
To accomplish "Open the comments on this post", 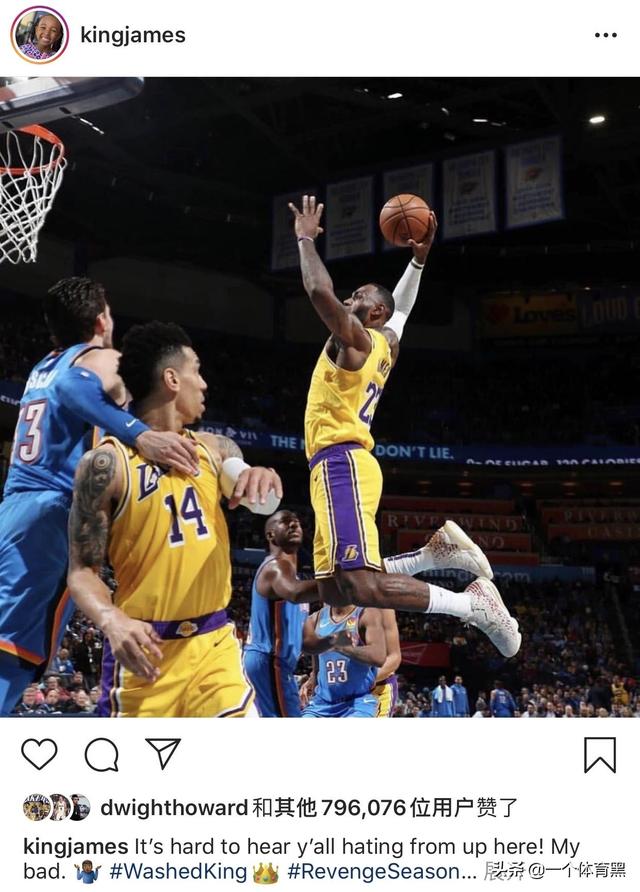I will click(101, 754).
